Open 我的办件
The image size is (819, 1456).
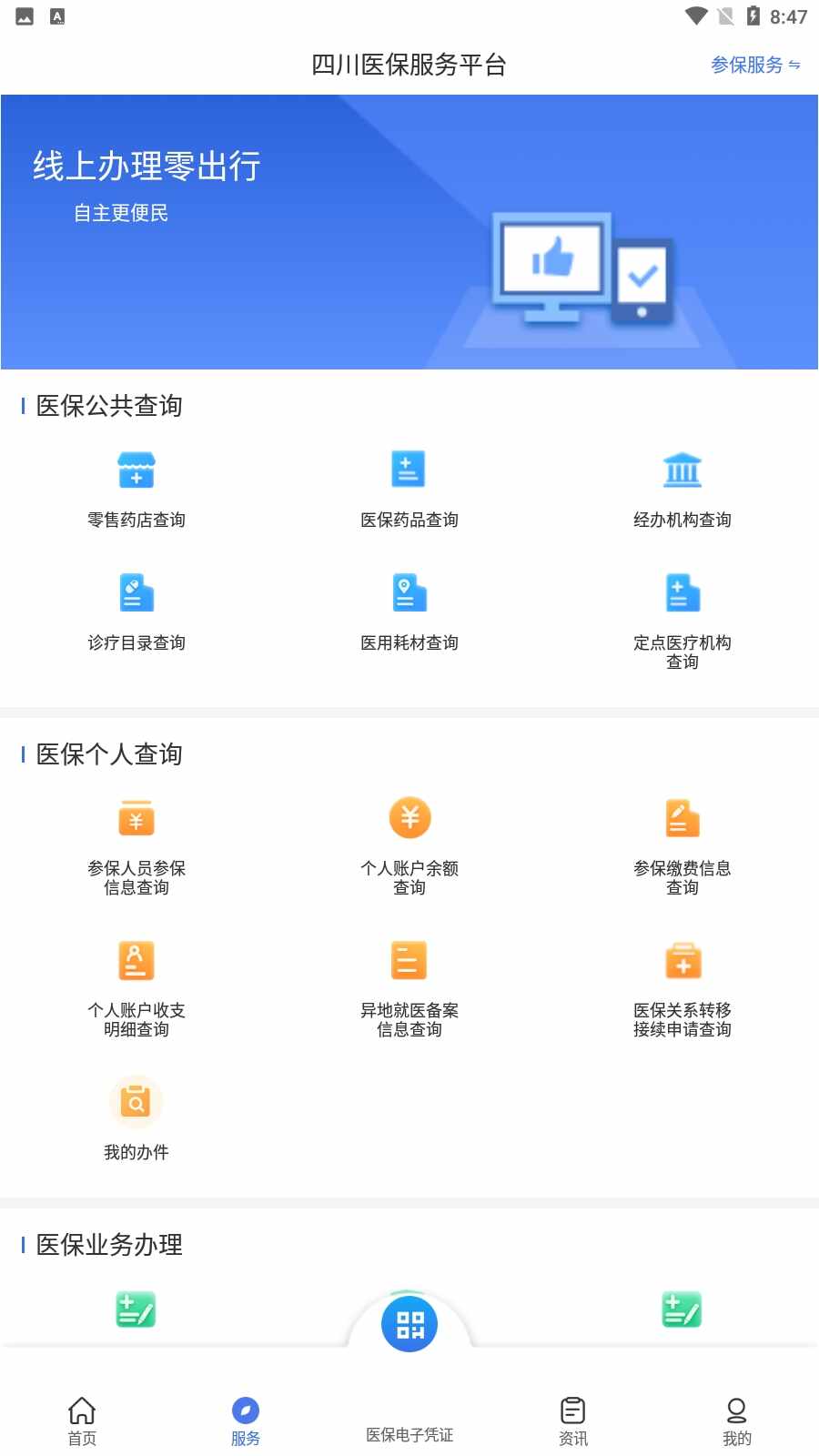tap(136, 1119)
